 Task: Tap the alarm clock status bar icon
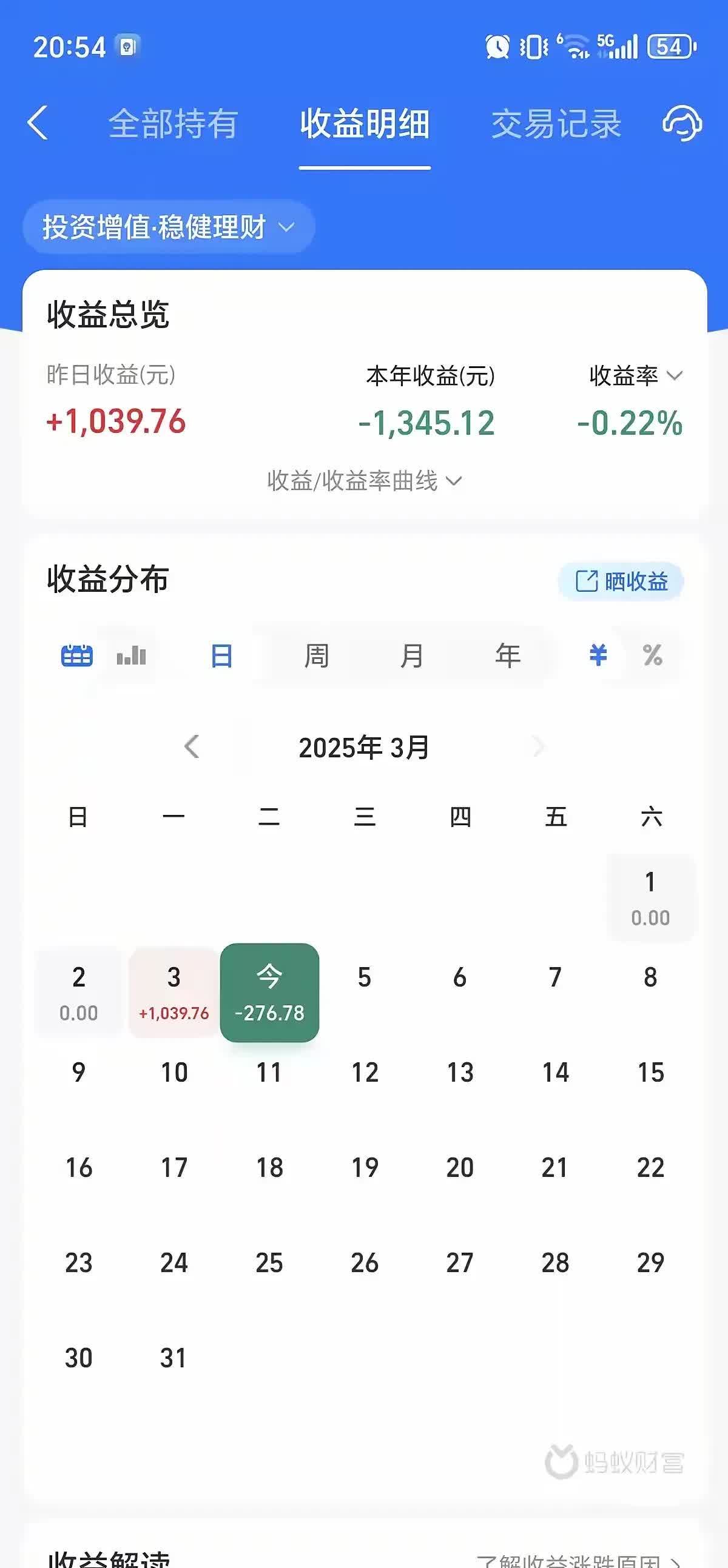497,45
